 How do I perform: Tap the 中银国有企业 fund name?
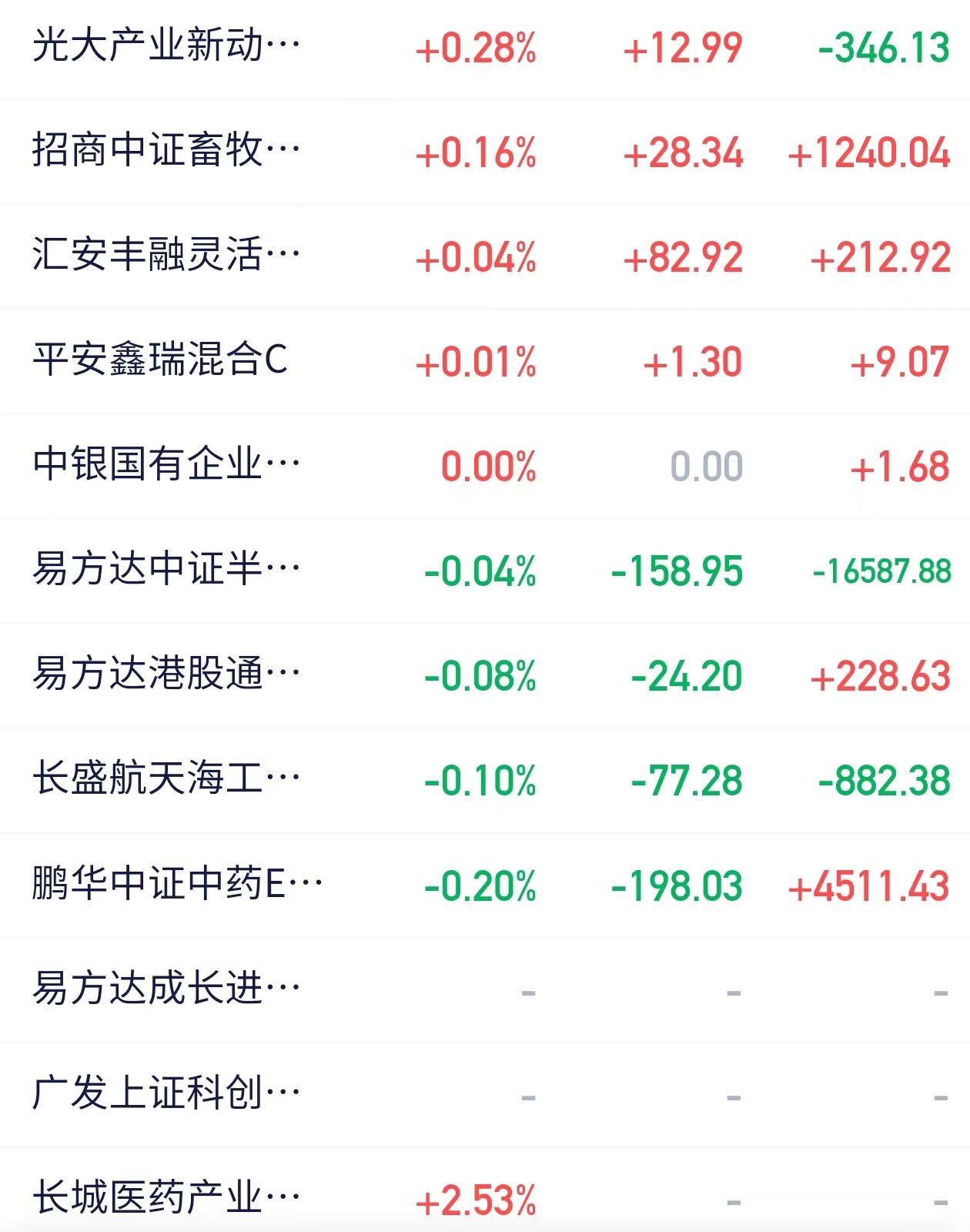pyautogui.click(x=166, y=465)
